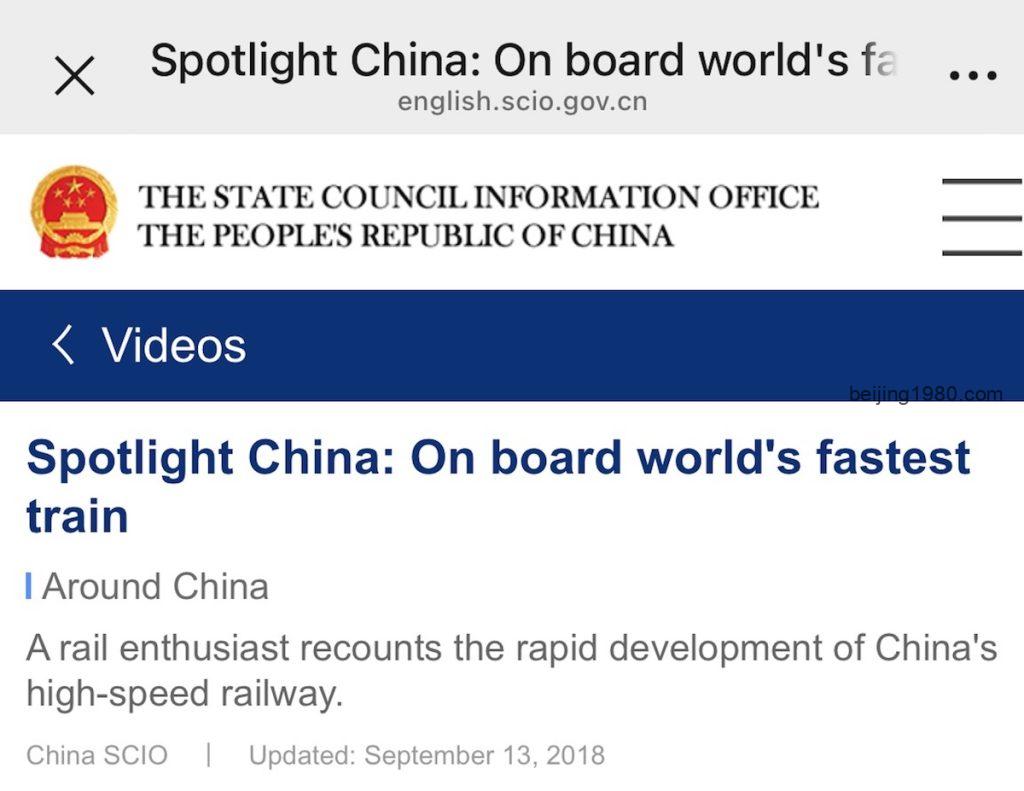Go back to the Videos section
This screenshot has height=791, width=1024.
(x=148, y=346)
